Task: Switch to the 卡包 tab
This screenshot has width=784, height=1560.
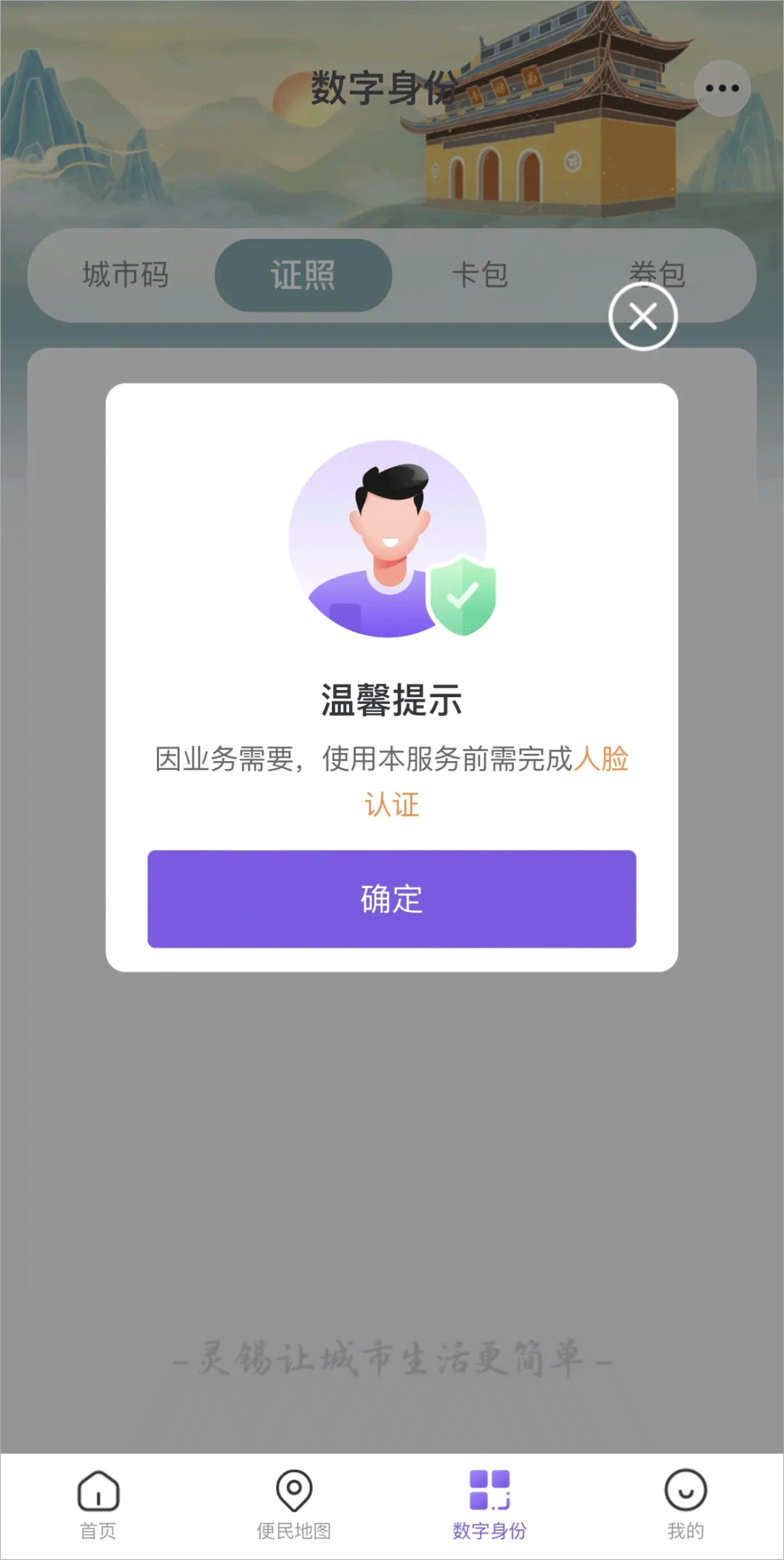Action: (x=480, y=275)
